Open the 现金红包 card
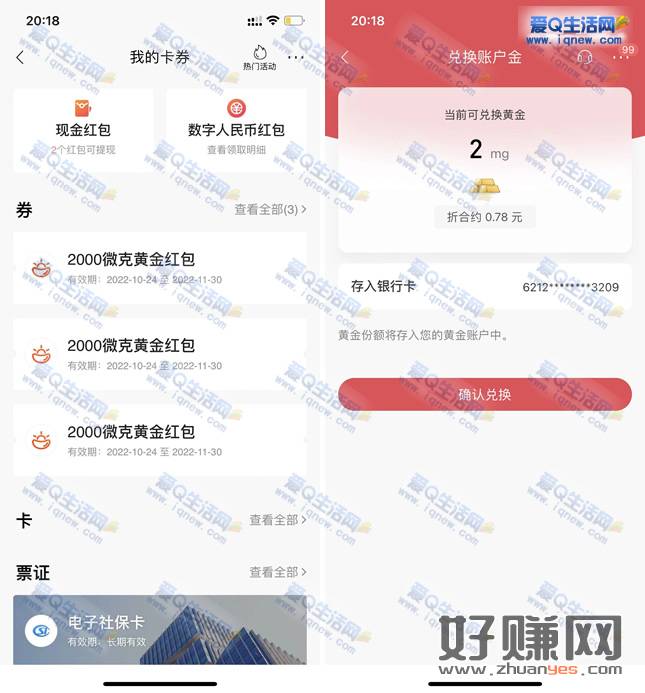 [84, 131]
